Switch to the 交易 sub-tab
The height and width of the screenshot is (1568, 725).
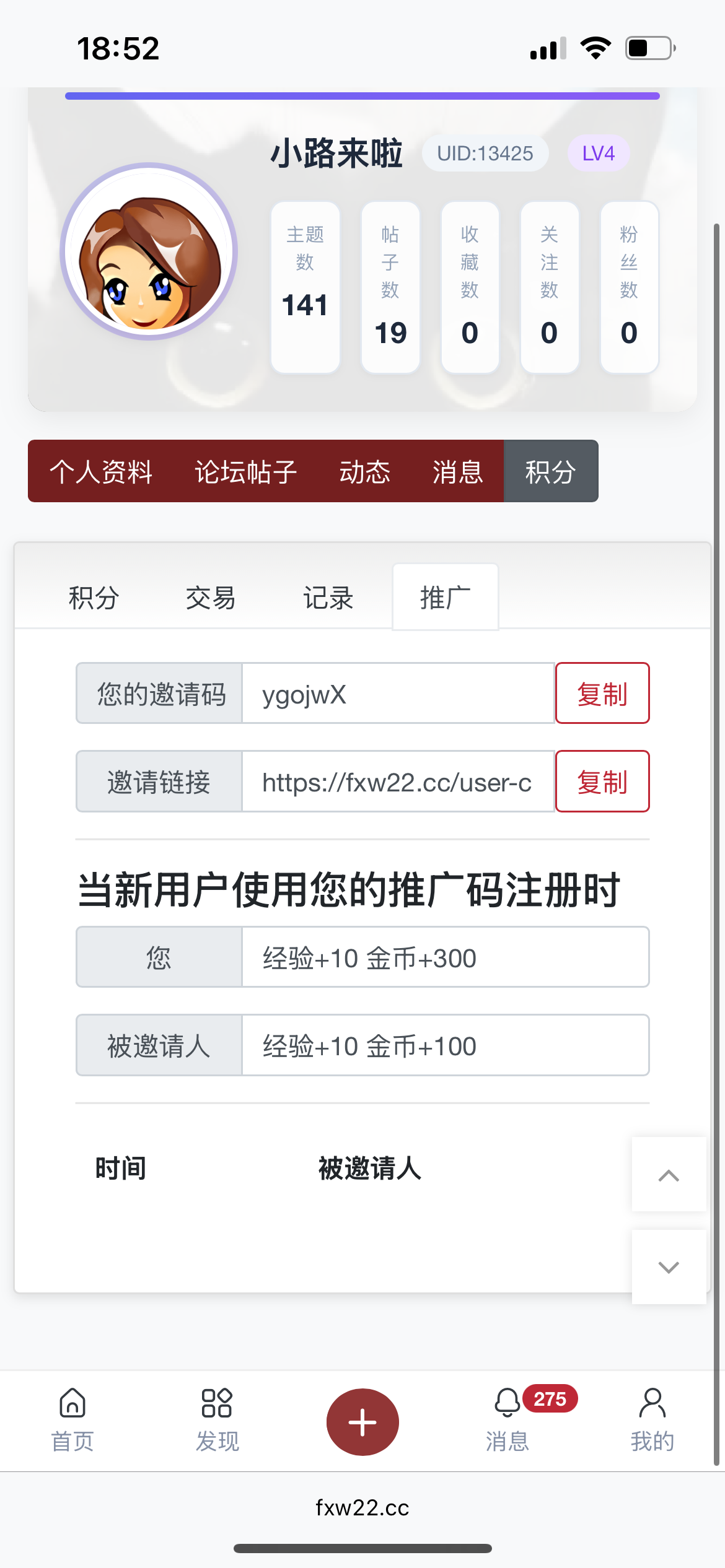pos(211,598)
